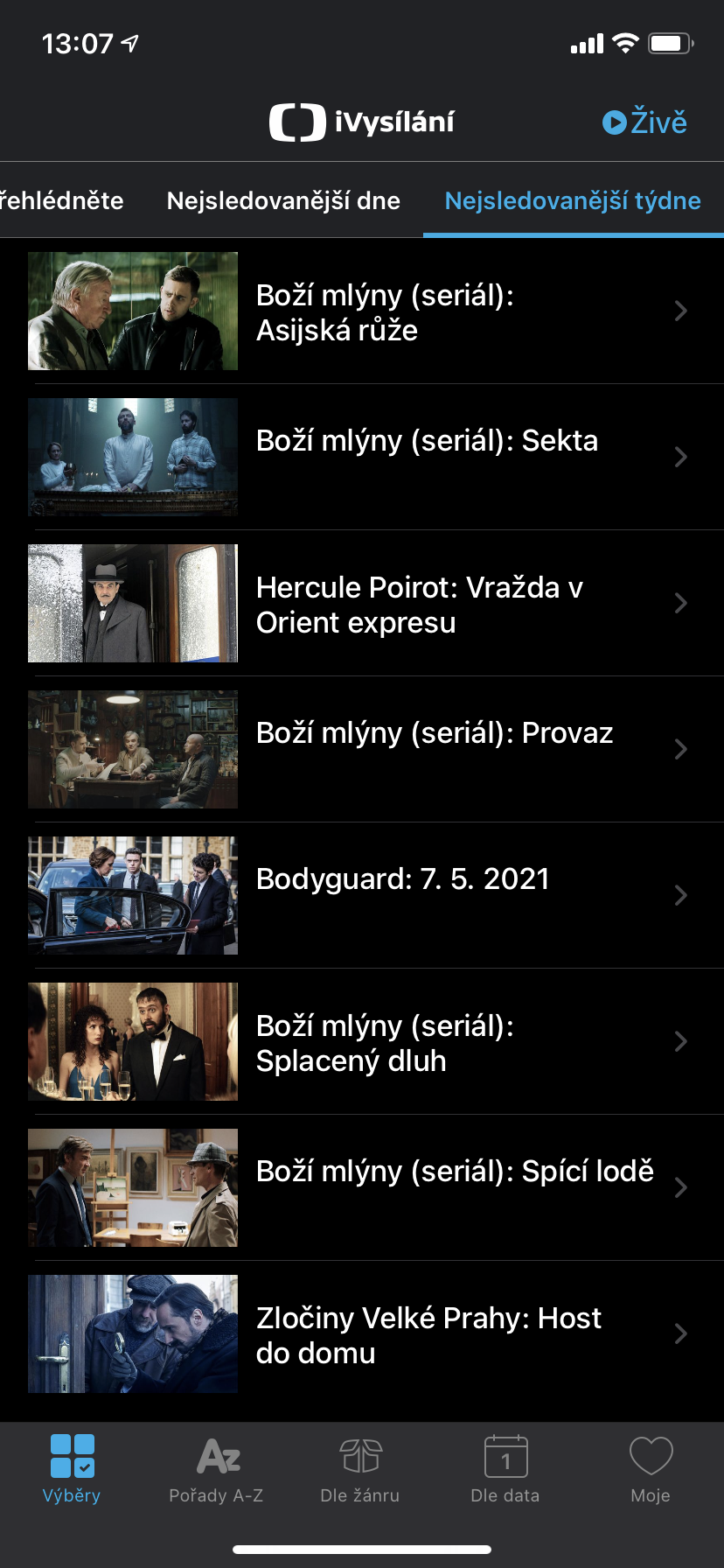
Task: Open Boží mlýny: Spící lodě
Action: [x=376, y=1187]
